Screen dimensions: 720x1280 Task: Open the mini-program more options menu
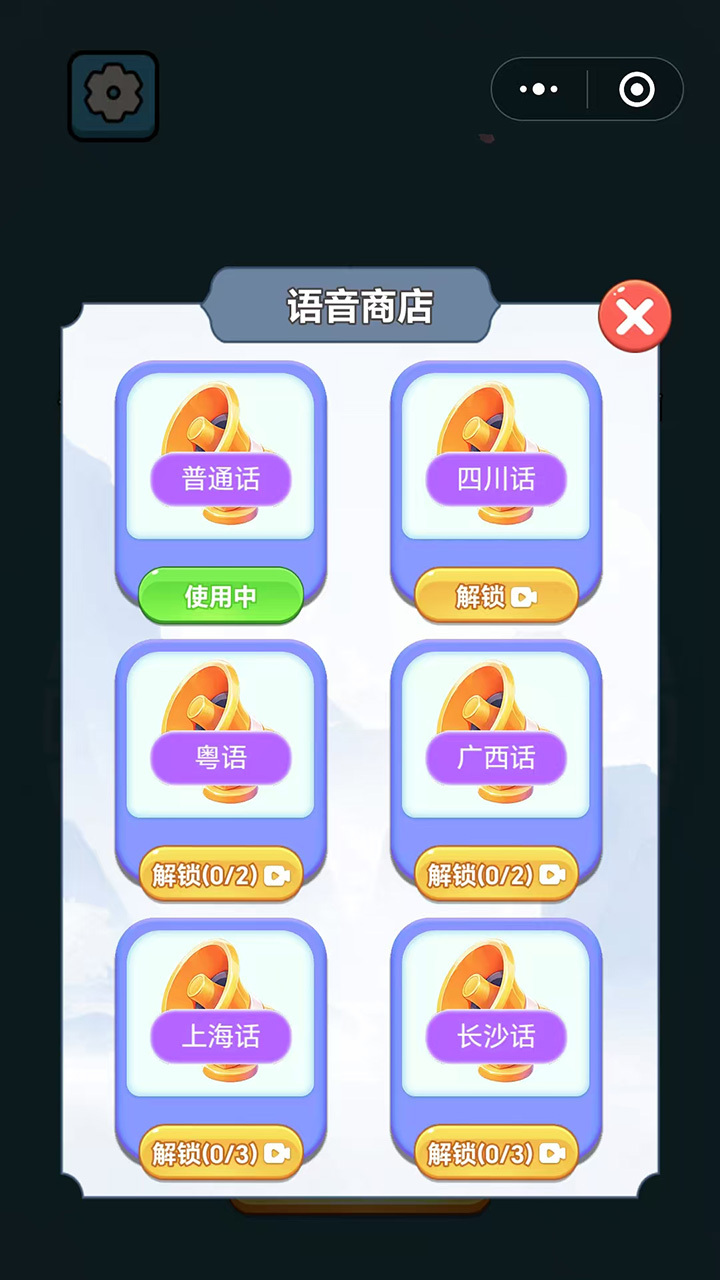[x=538, y=89]
